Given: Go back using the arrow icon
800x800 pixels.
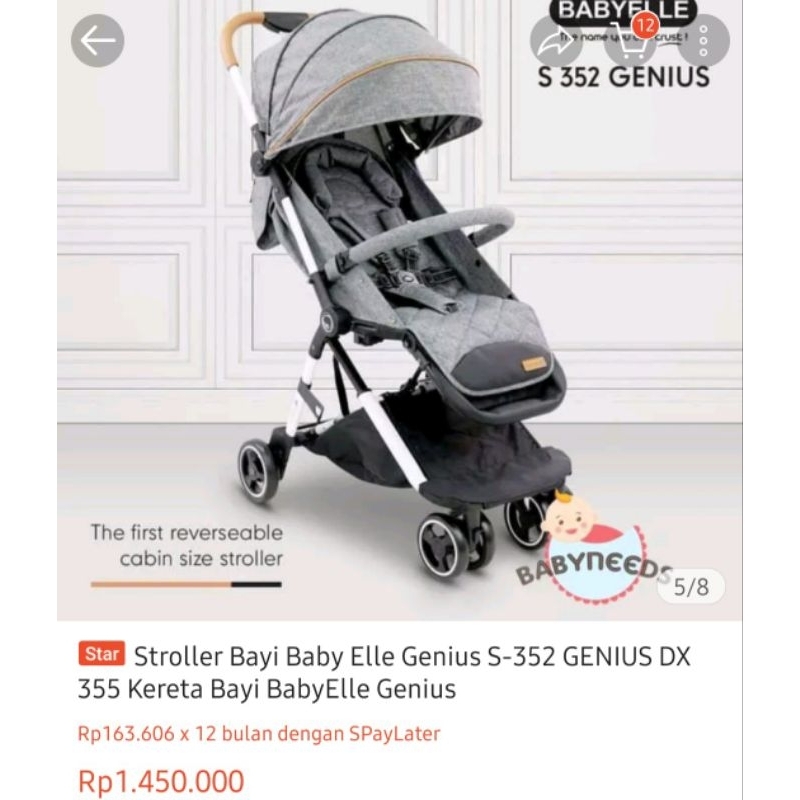Looking at the screenshot, I should pyautogui.click(x=97, y=42).
